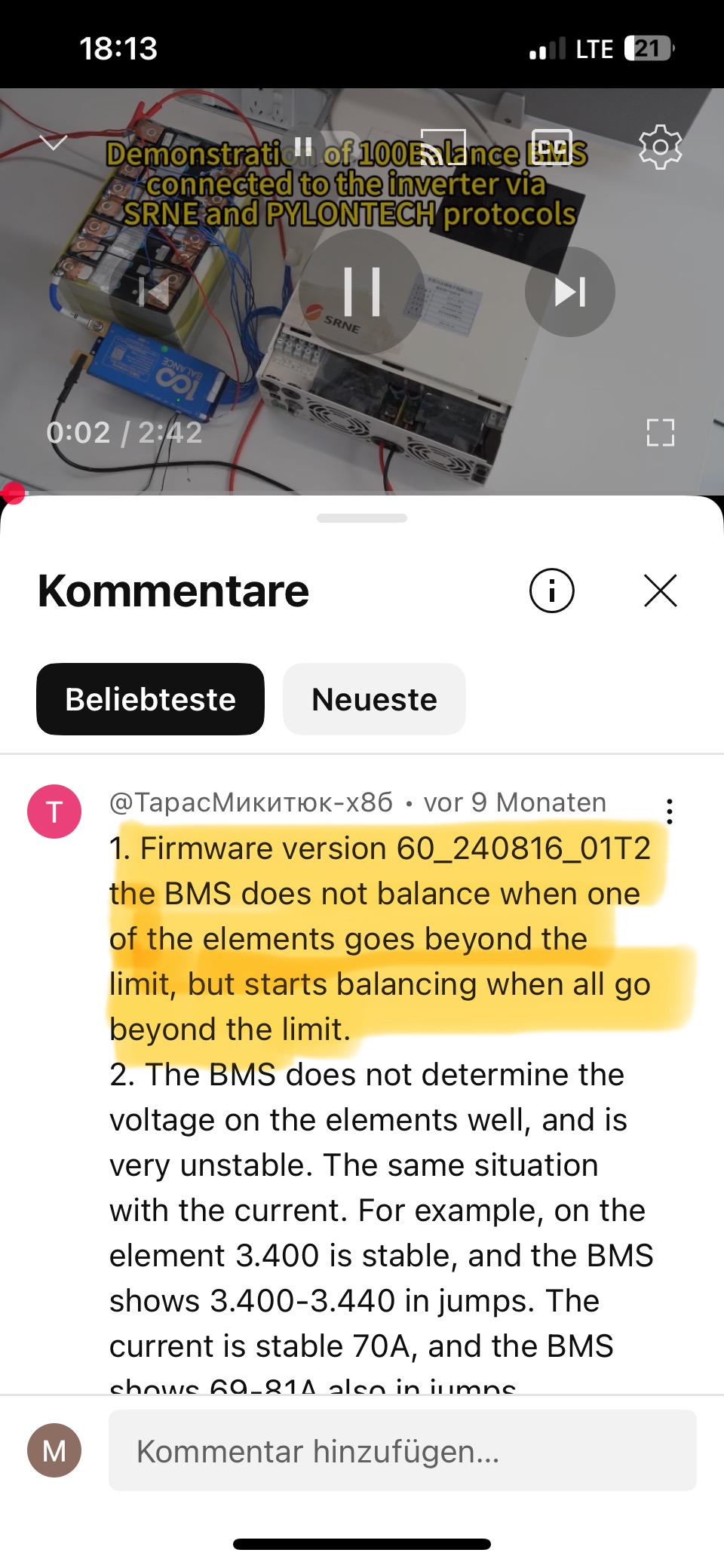Toggle autoplay switch in player
Viewport: 724px width, 1568px height.
[x=303, y=147]
